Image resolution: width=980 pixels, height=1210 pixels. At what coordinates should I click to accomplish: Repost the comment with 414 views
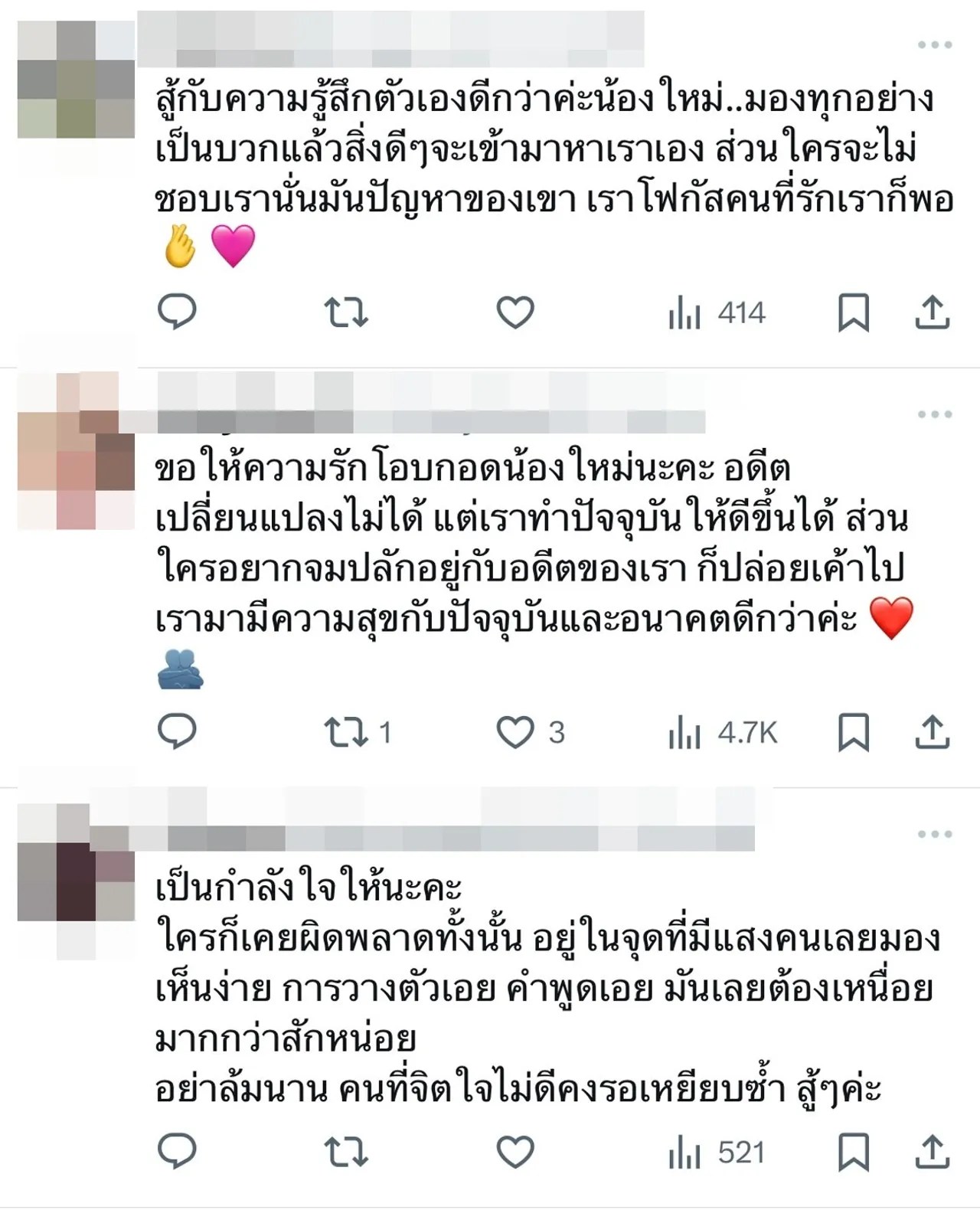346,312
